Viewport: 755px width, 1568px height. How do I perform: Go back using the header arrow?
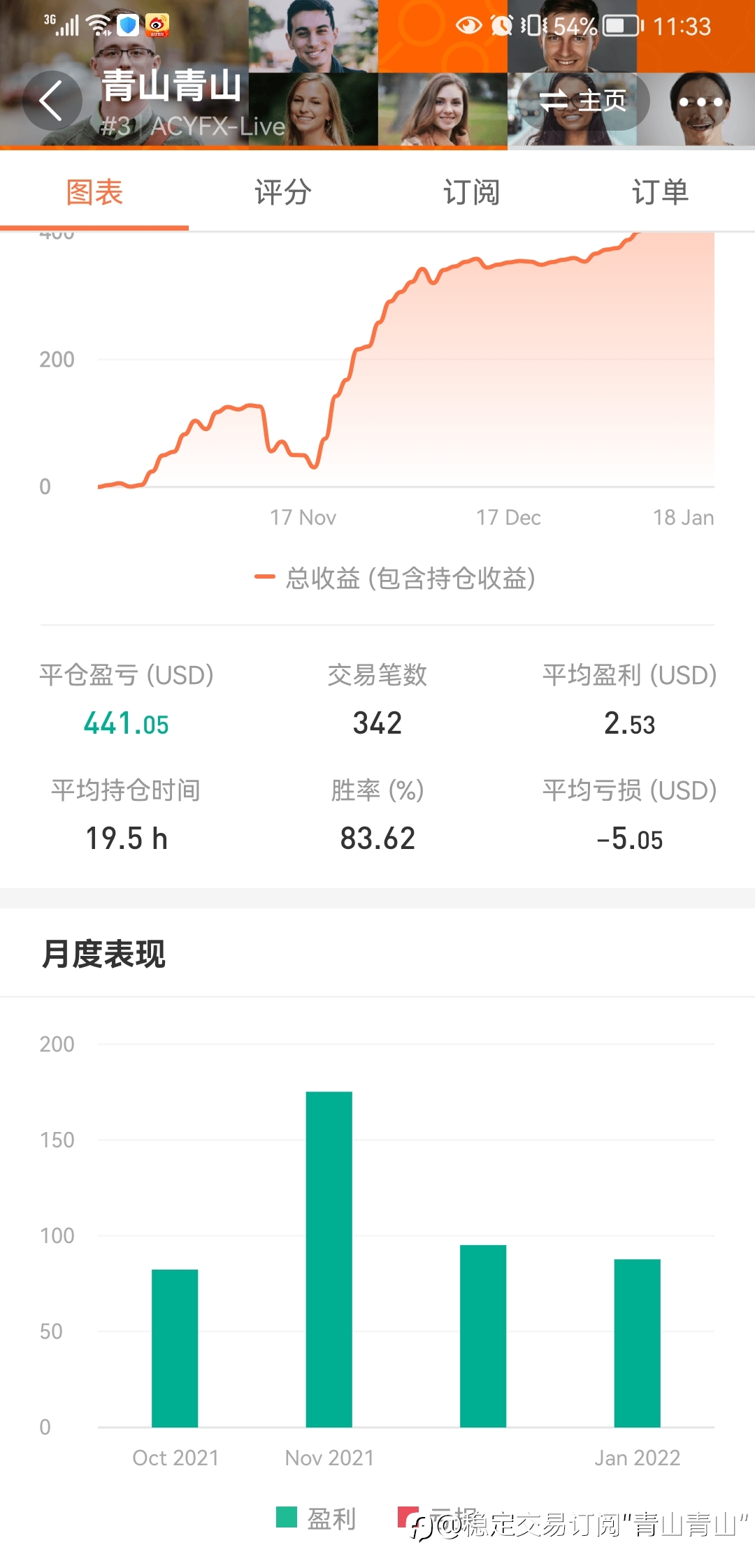tap(52, 101)
